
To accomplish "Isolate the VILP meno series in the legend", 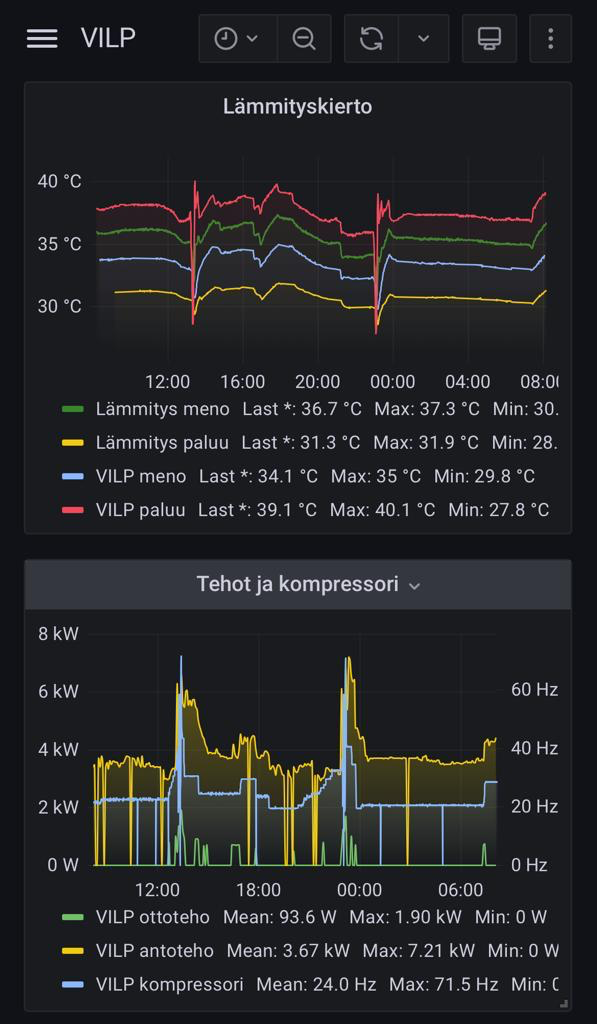I will [140, 476].
